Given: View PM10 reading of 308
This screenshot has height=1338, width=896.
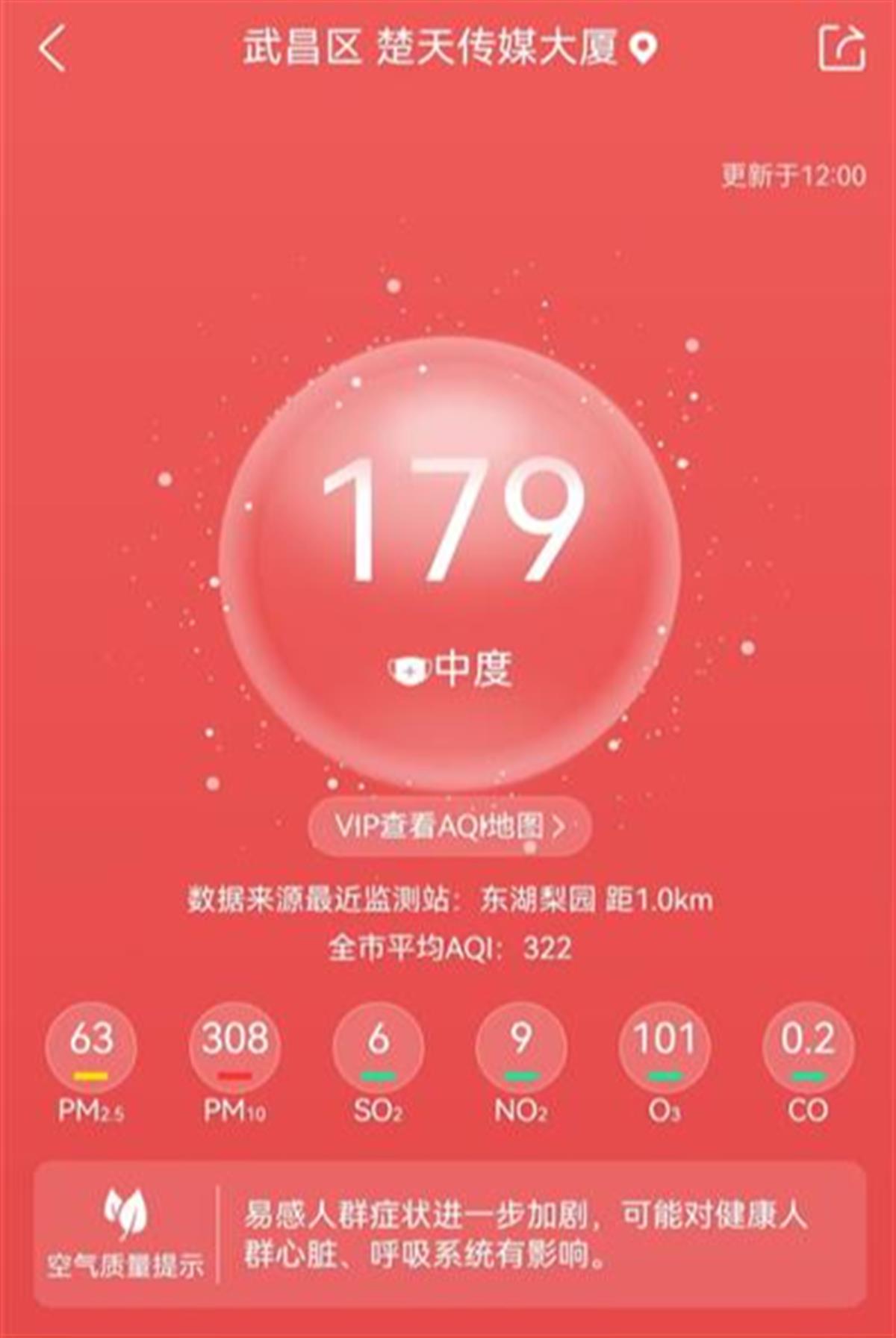Looking at the screenshot, I should (x=234, y=1048).
